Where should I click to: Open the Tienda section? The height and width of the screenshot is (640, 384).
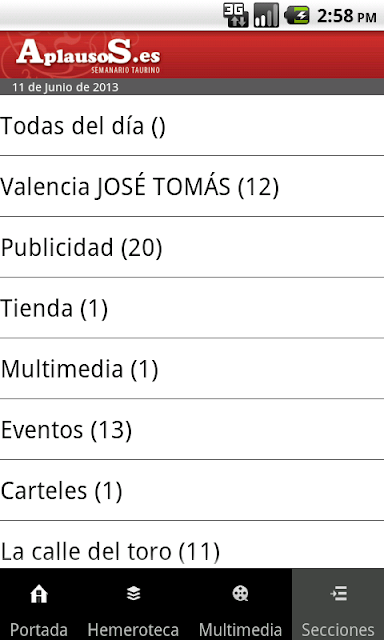coord(192,308)
